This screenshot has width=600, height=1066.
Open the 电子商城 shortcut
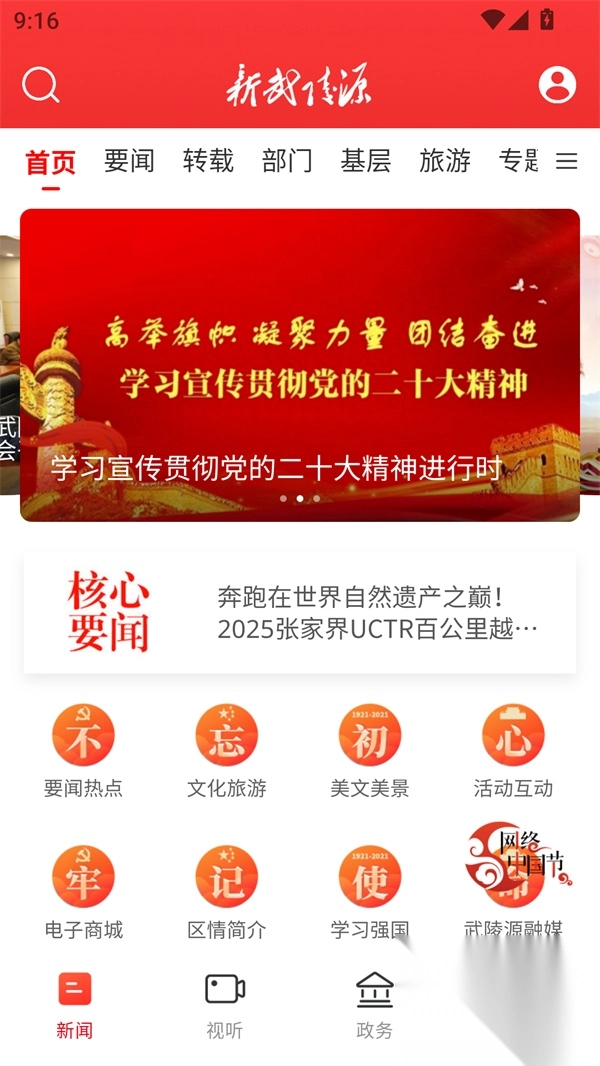[x=83, y=892]
